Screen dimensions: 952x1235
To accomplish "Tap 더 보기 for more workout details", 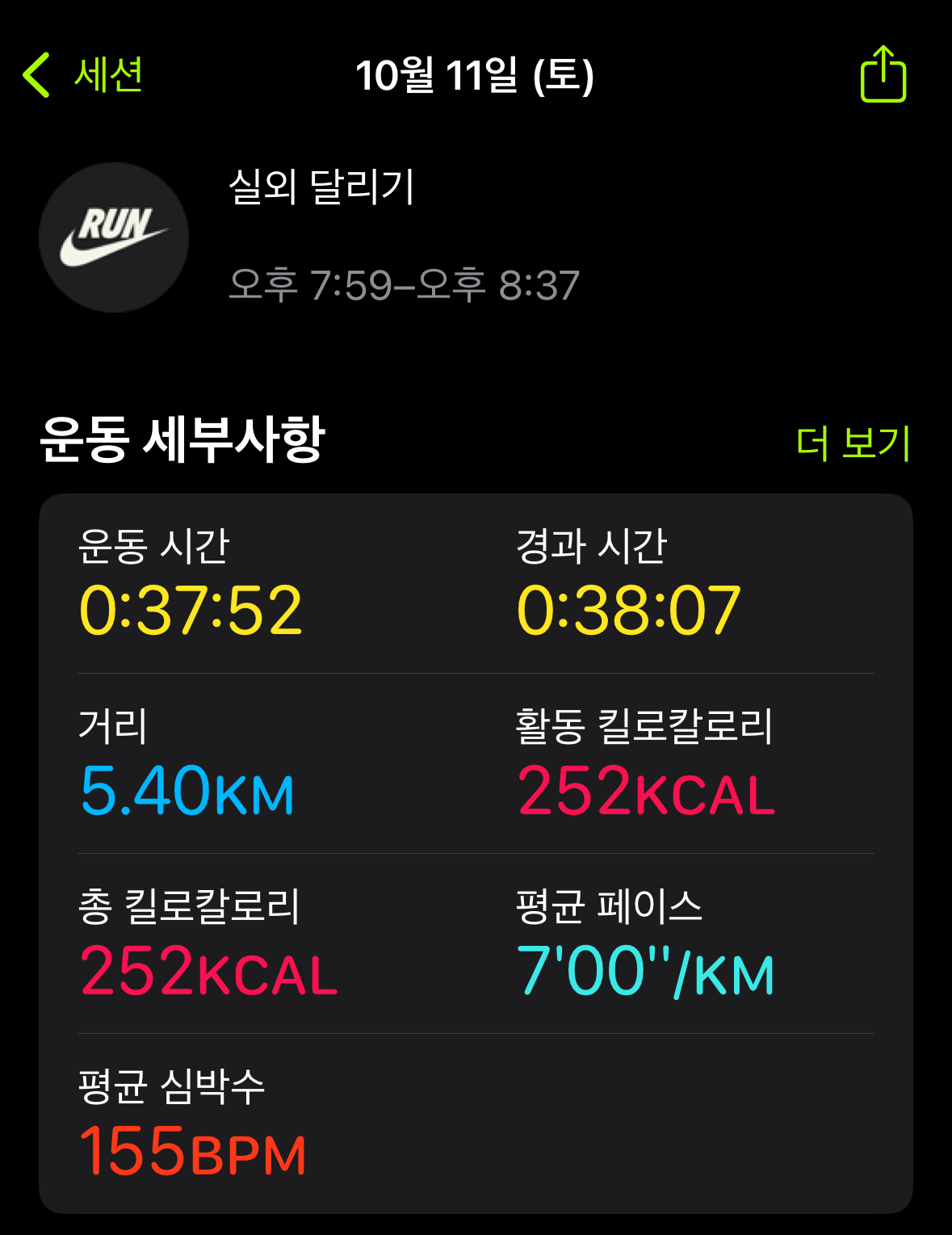I will click(853, 443).
